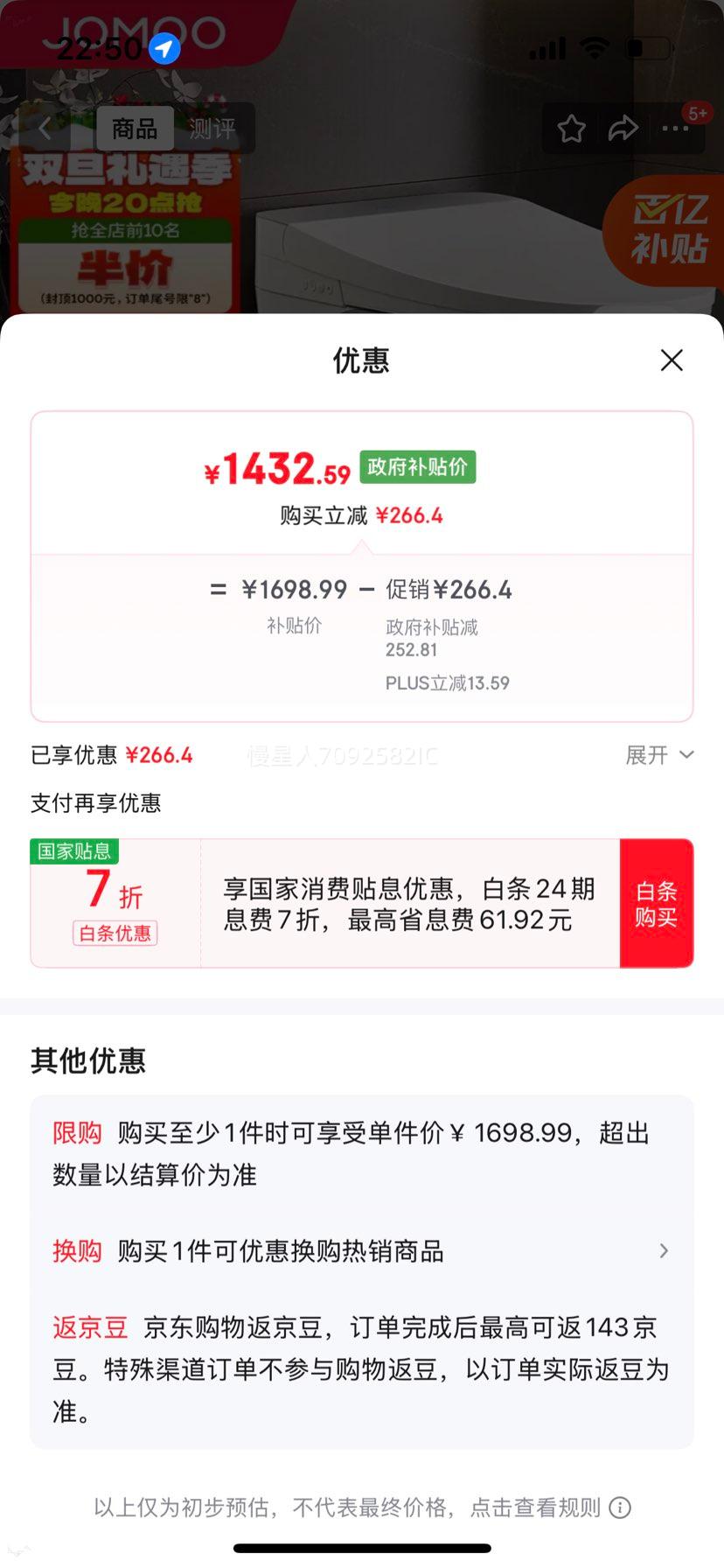Tap the more options (···) icon

(x=675, y=128)
